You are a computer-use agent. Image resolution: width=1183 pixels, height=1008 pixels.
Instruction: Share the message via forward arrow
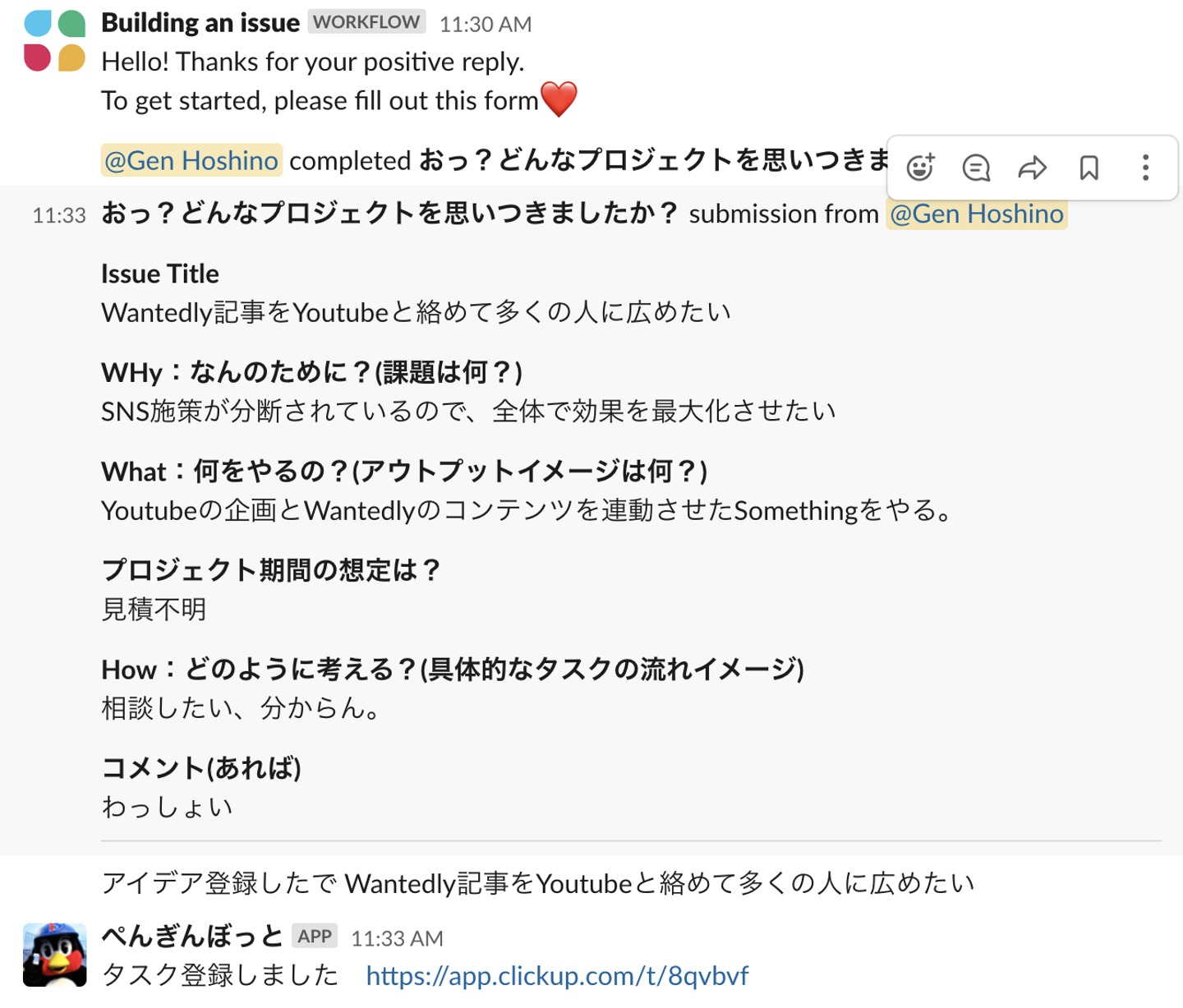[1032, 168]
